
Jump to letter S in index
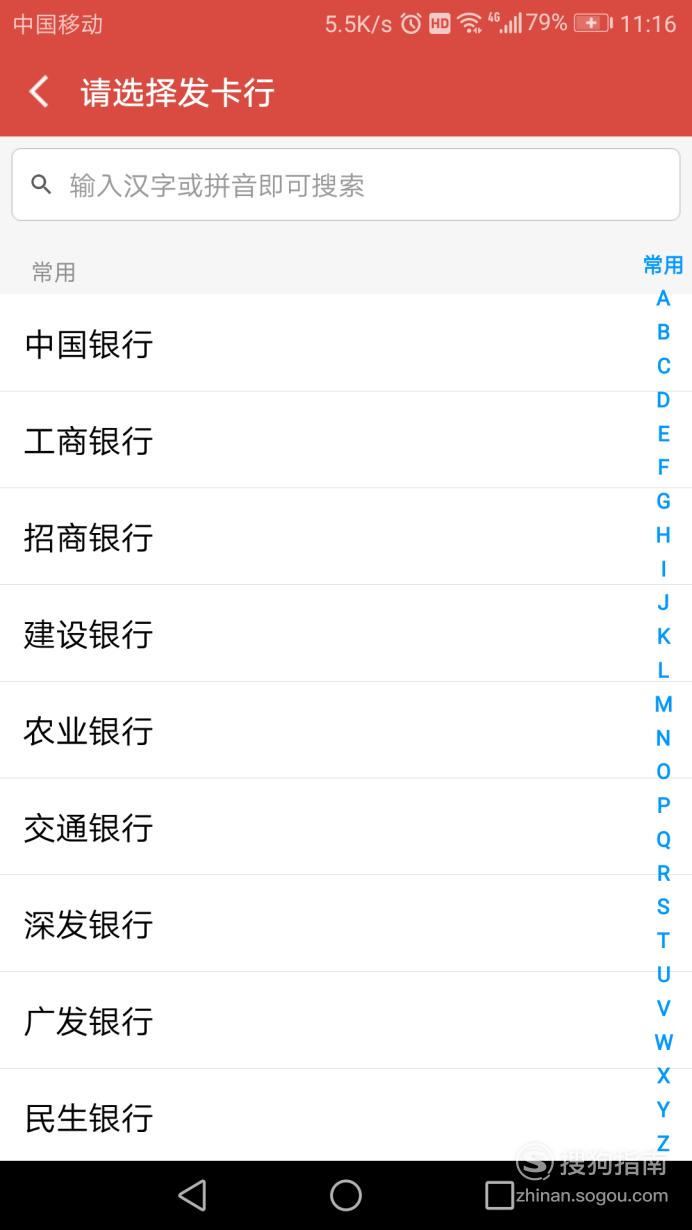tap(663, 907)
